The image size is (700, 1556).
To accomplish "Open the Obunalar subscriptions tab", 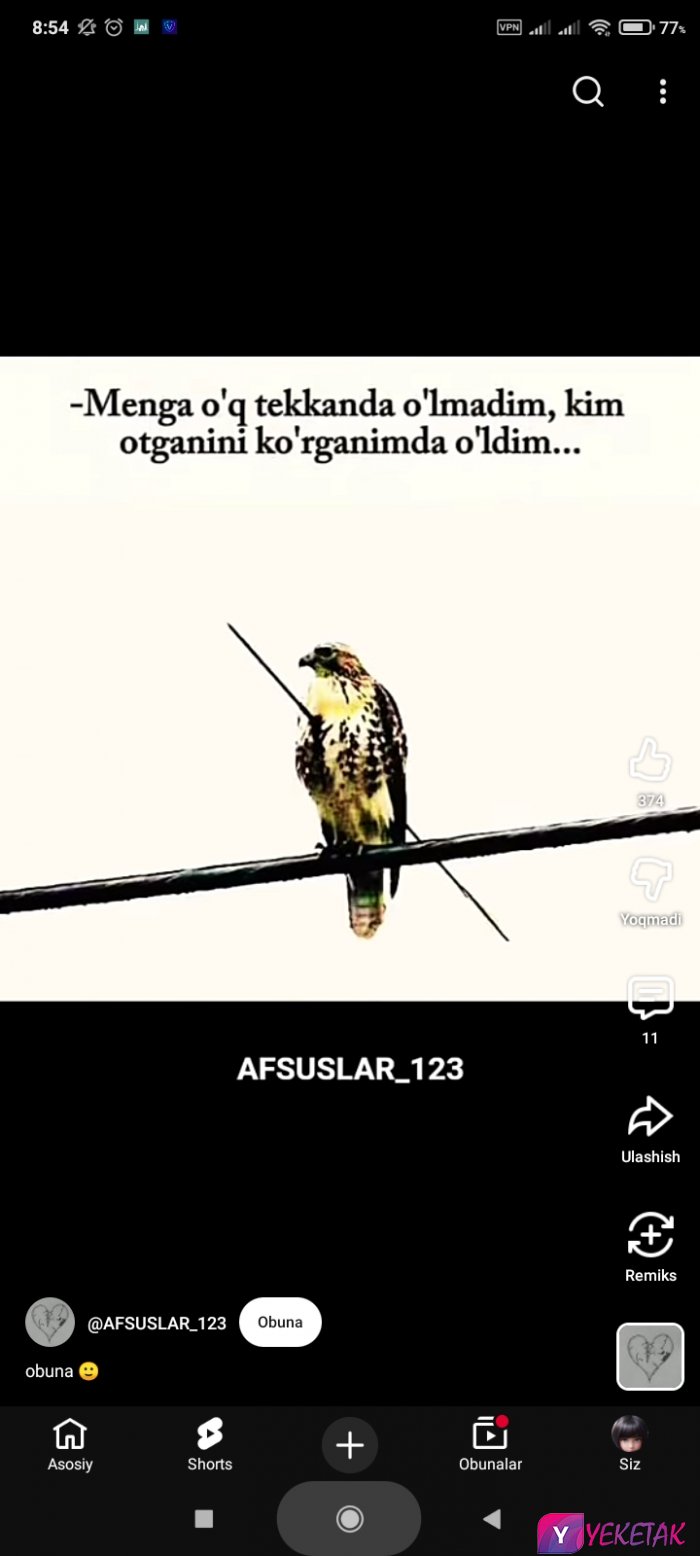I will click(x=490, y=1444).
